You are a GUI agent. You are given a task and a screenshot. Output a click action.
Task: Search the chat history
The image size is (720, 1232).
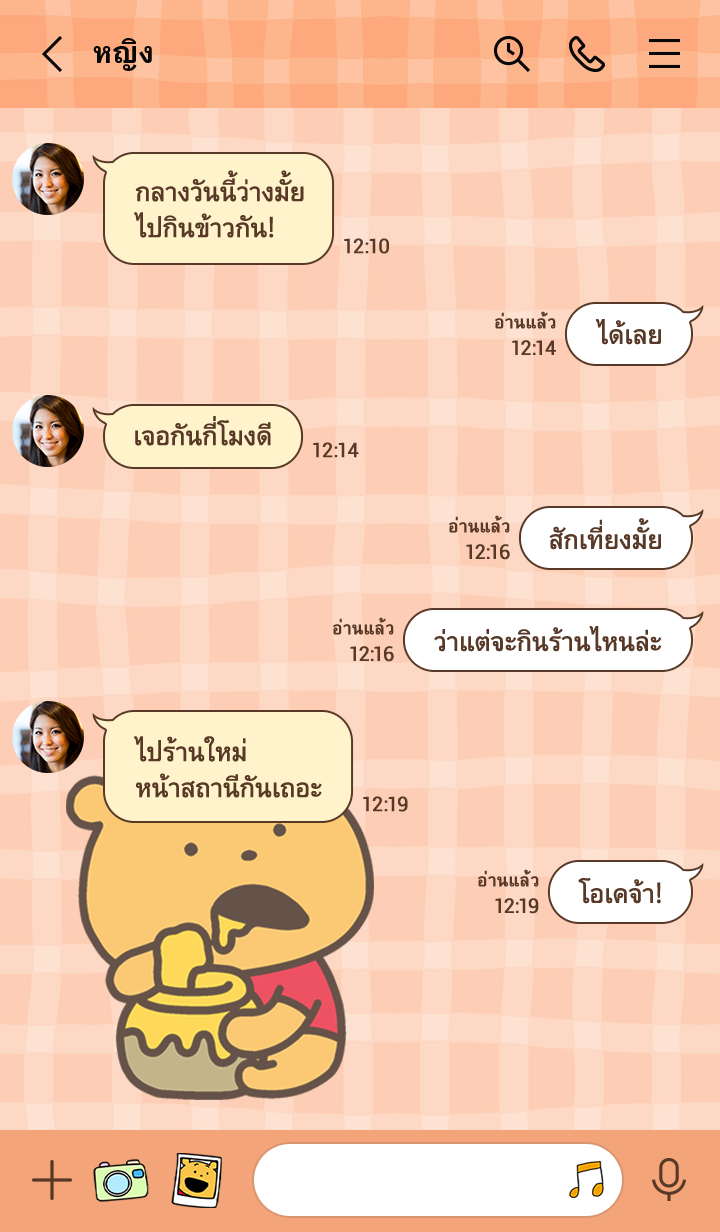pyautogui.click(x=511, y=54)
